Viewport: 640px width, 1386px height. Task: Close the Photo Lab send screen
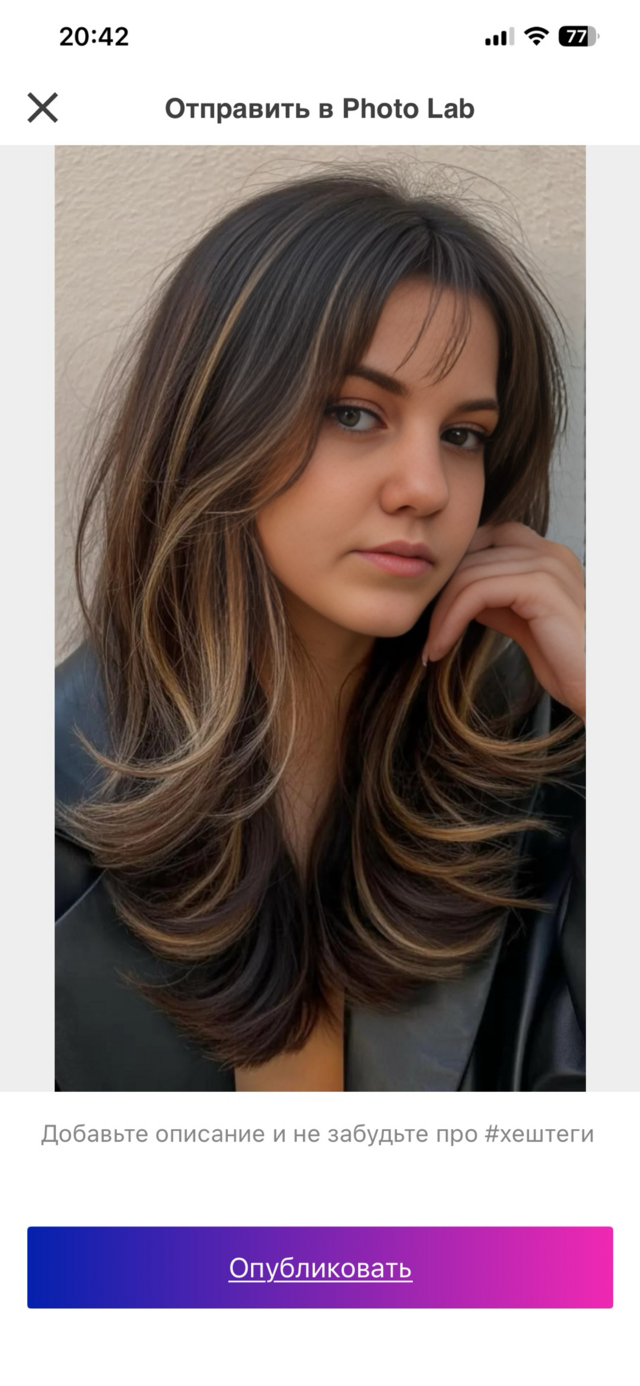tap(42, 108)
